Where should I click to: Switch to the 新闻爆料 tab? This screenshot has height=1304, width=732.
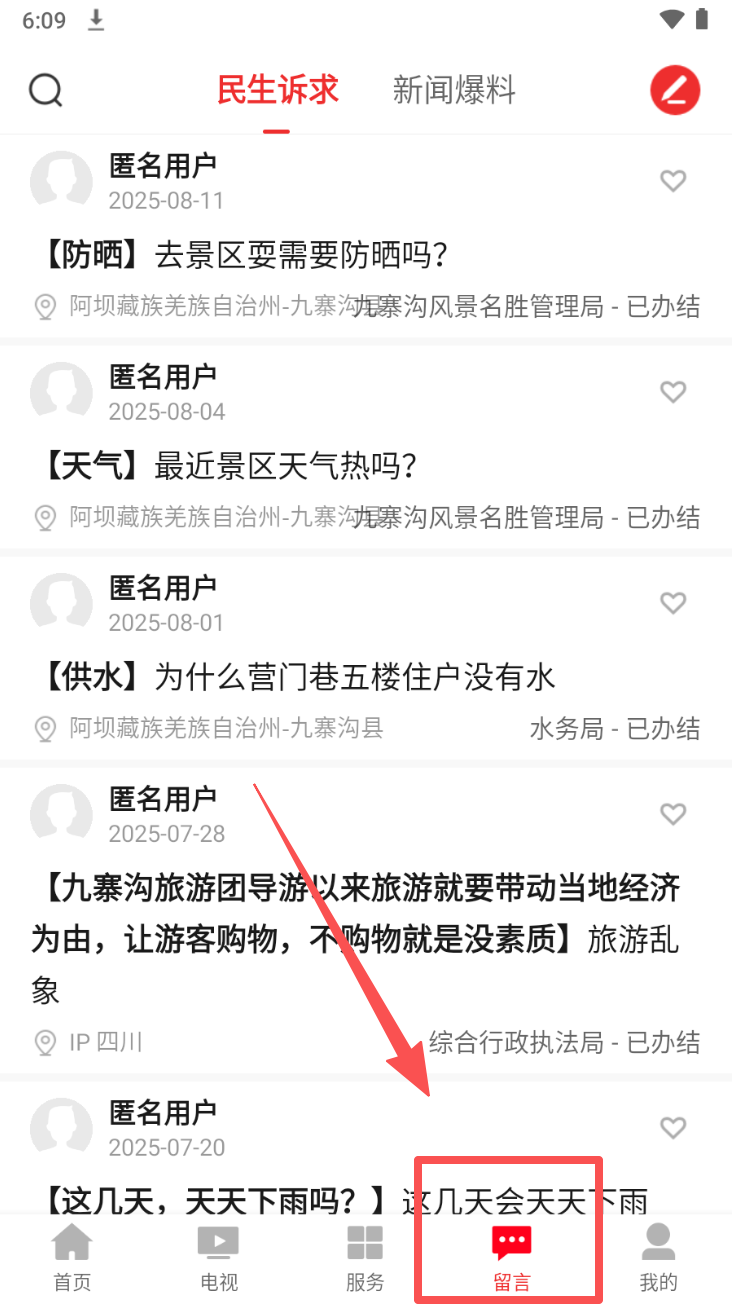[454, 90]
